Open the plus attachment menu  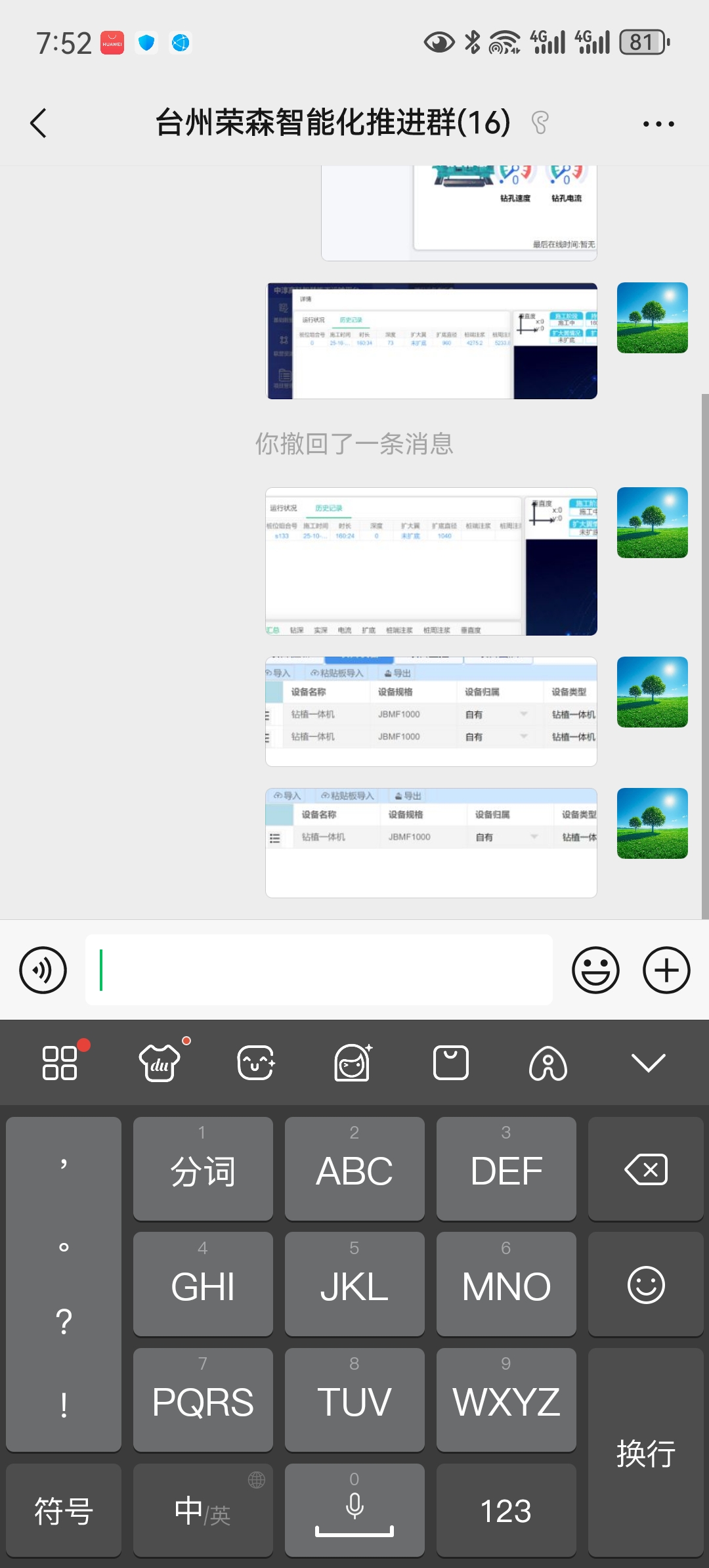tap(666, 970)
